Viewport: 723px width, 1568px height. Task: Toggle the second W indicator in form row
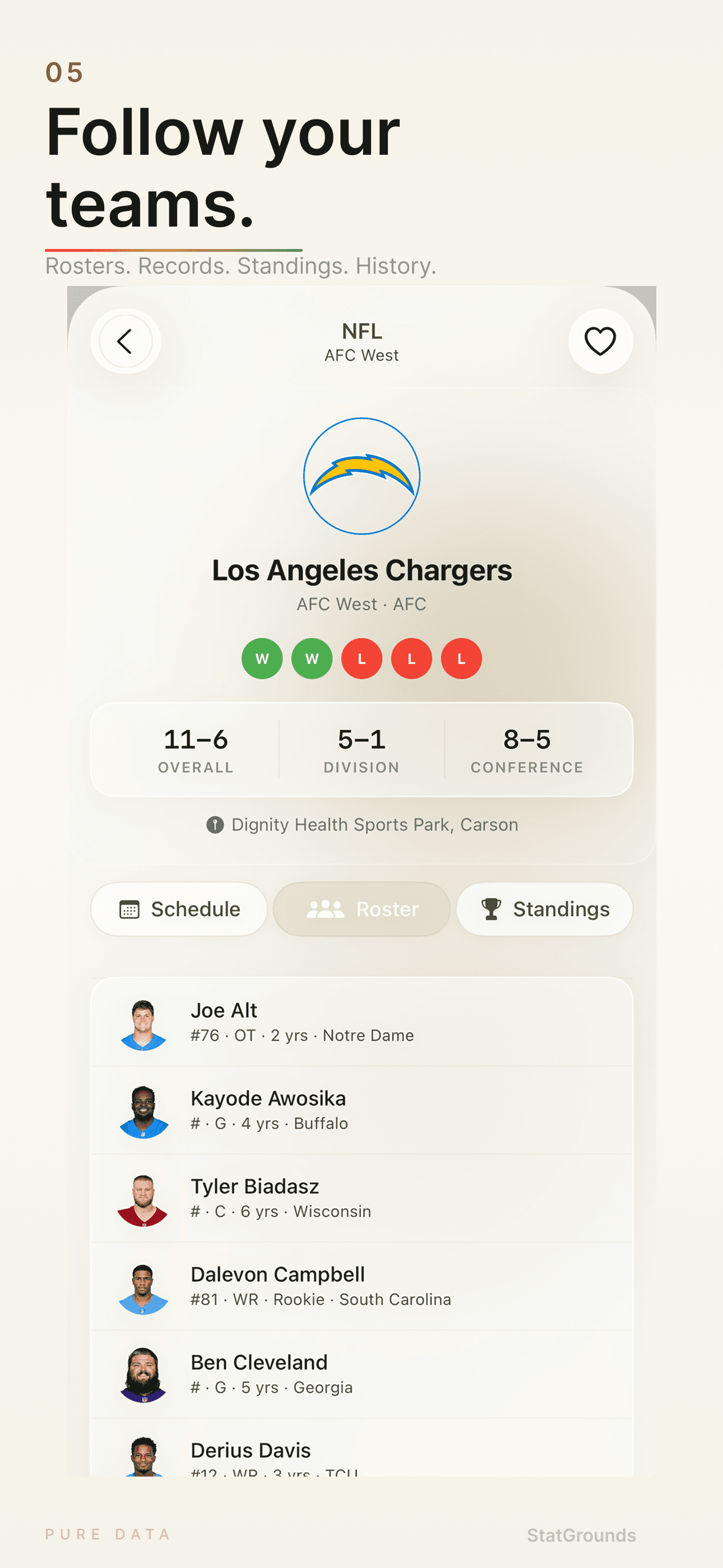[312, 658]
